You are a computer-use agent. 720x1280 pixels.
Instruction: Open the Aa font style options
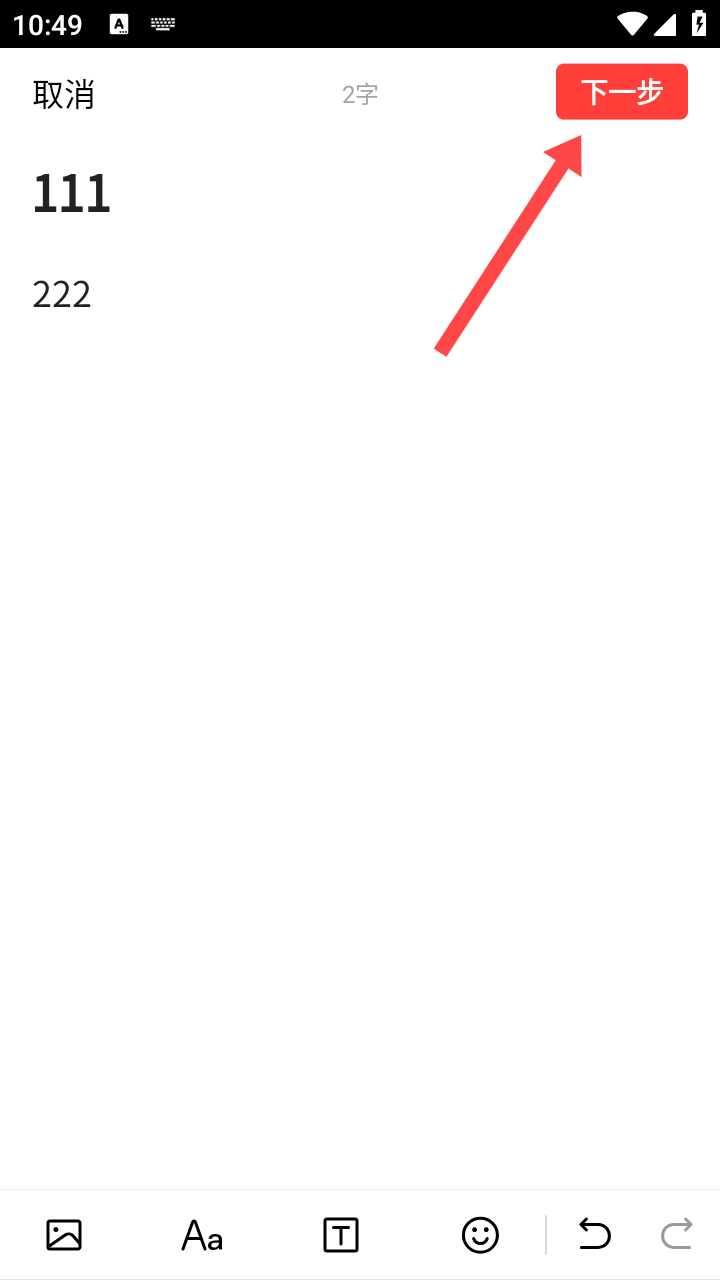coord(202,1236)
